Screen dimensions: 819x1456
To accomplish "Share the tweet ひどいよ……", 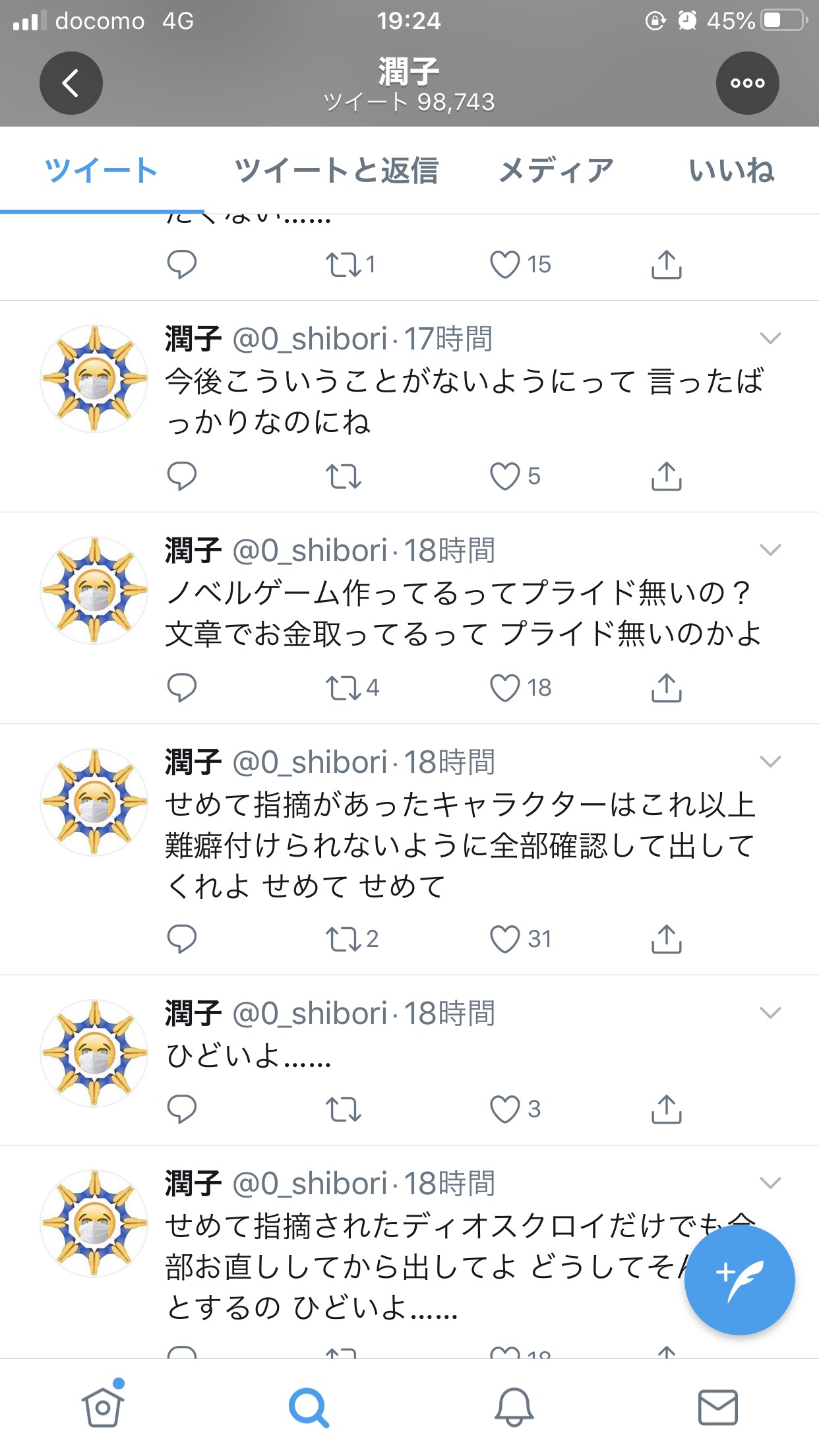I will click(x=667, y=1109).
